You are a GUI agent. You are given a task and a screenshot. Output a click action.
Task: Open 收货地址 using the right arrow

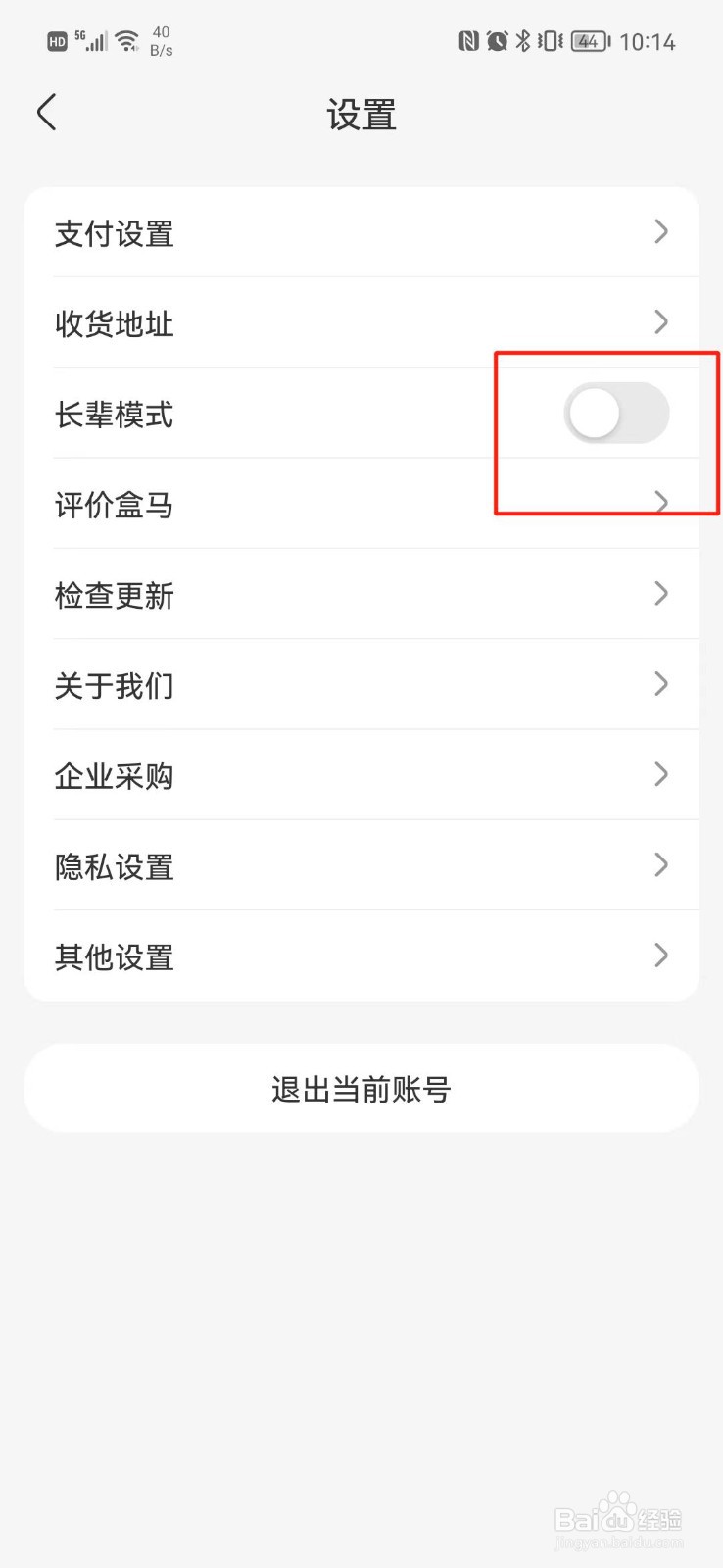coord(661,322)
